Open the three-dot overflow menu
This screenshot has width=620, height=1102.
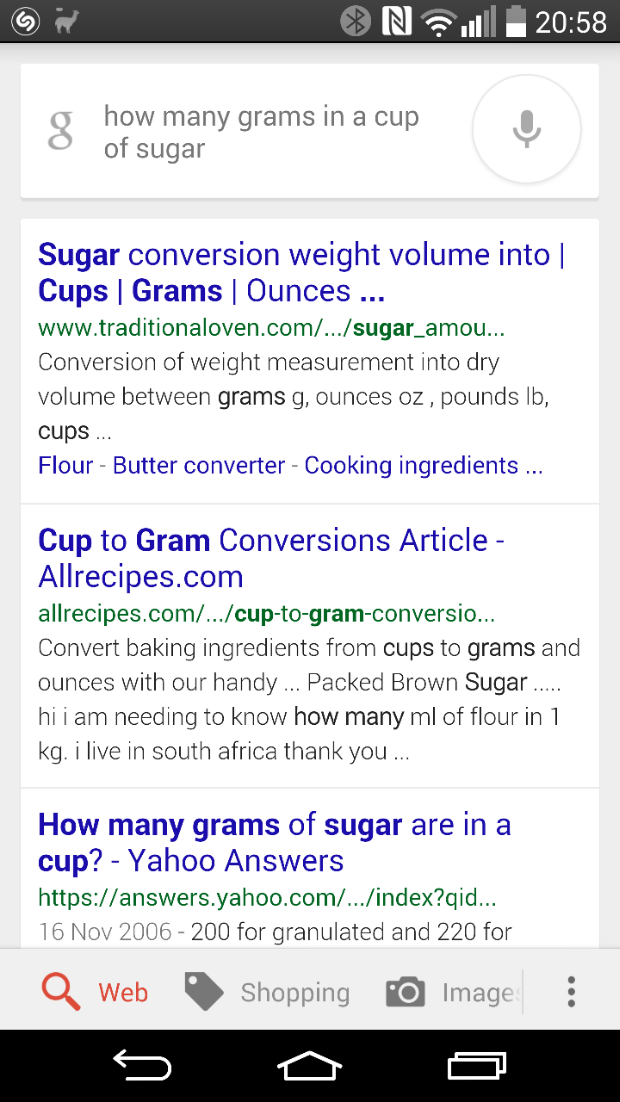571,992
